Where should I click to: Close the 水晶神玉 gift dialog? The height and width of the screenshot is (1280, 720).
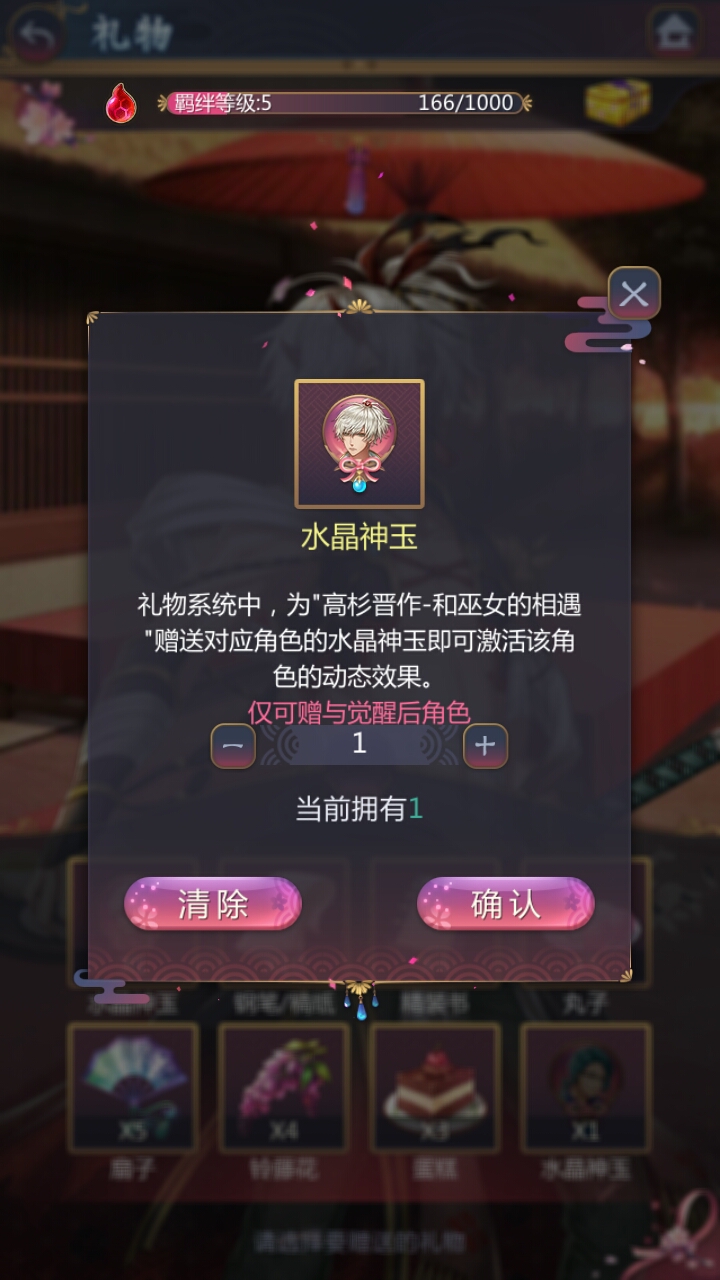[x=634, y=294]
